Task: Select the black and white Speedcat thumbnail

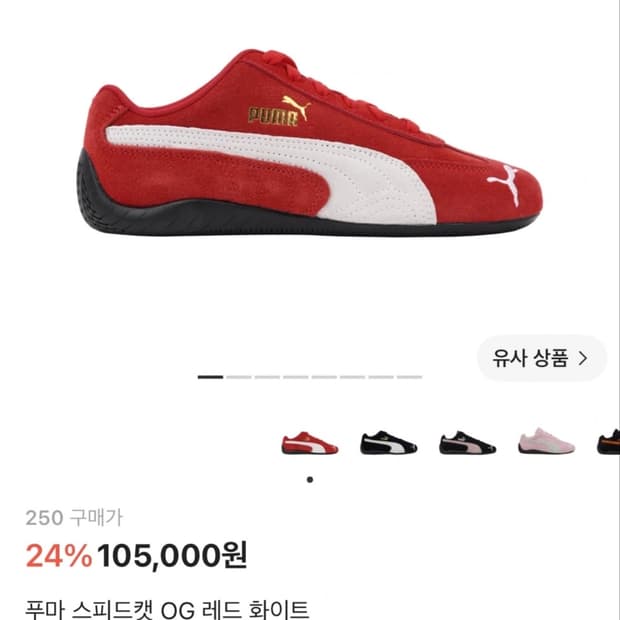Action: point(389,443)
